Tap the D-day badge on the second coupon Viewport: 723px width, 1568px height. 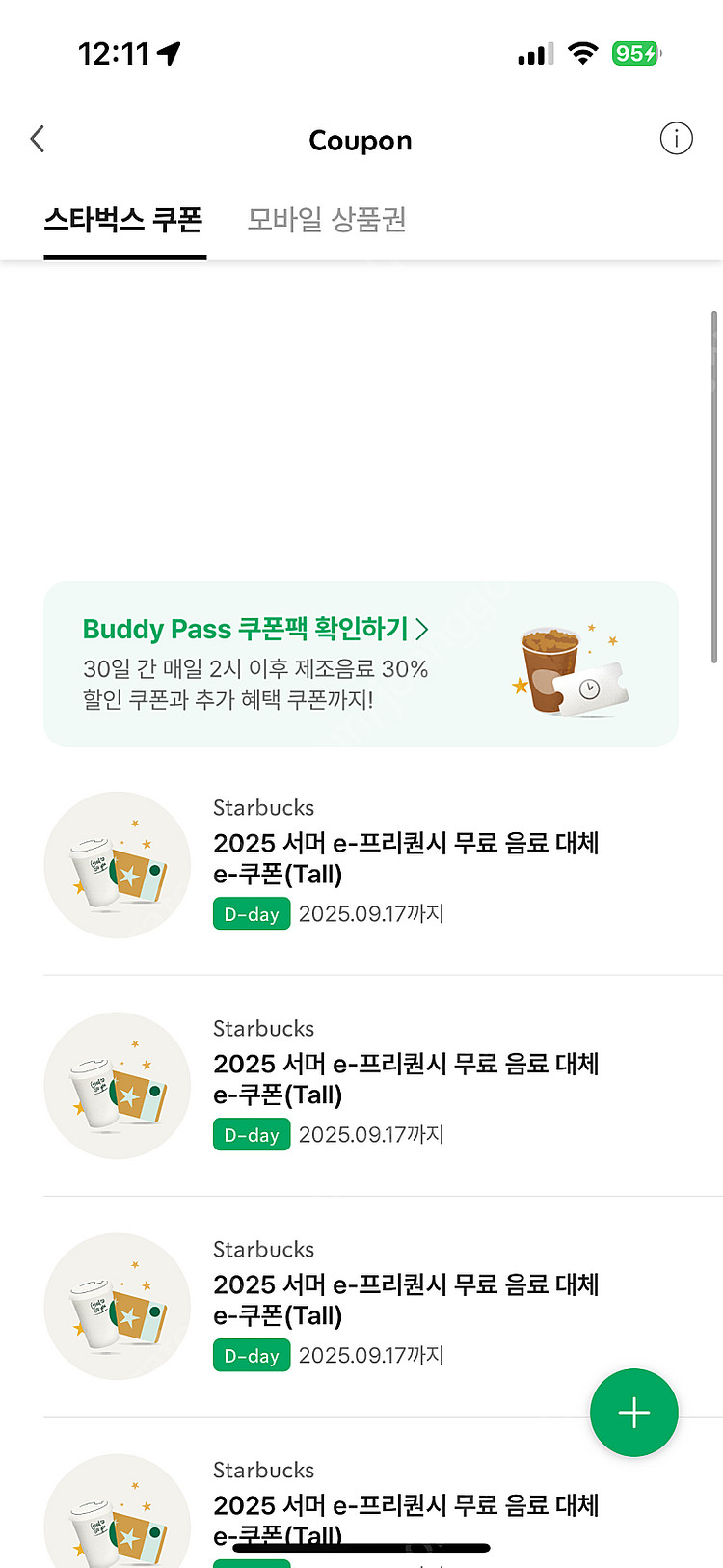point(251,1134)
